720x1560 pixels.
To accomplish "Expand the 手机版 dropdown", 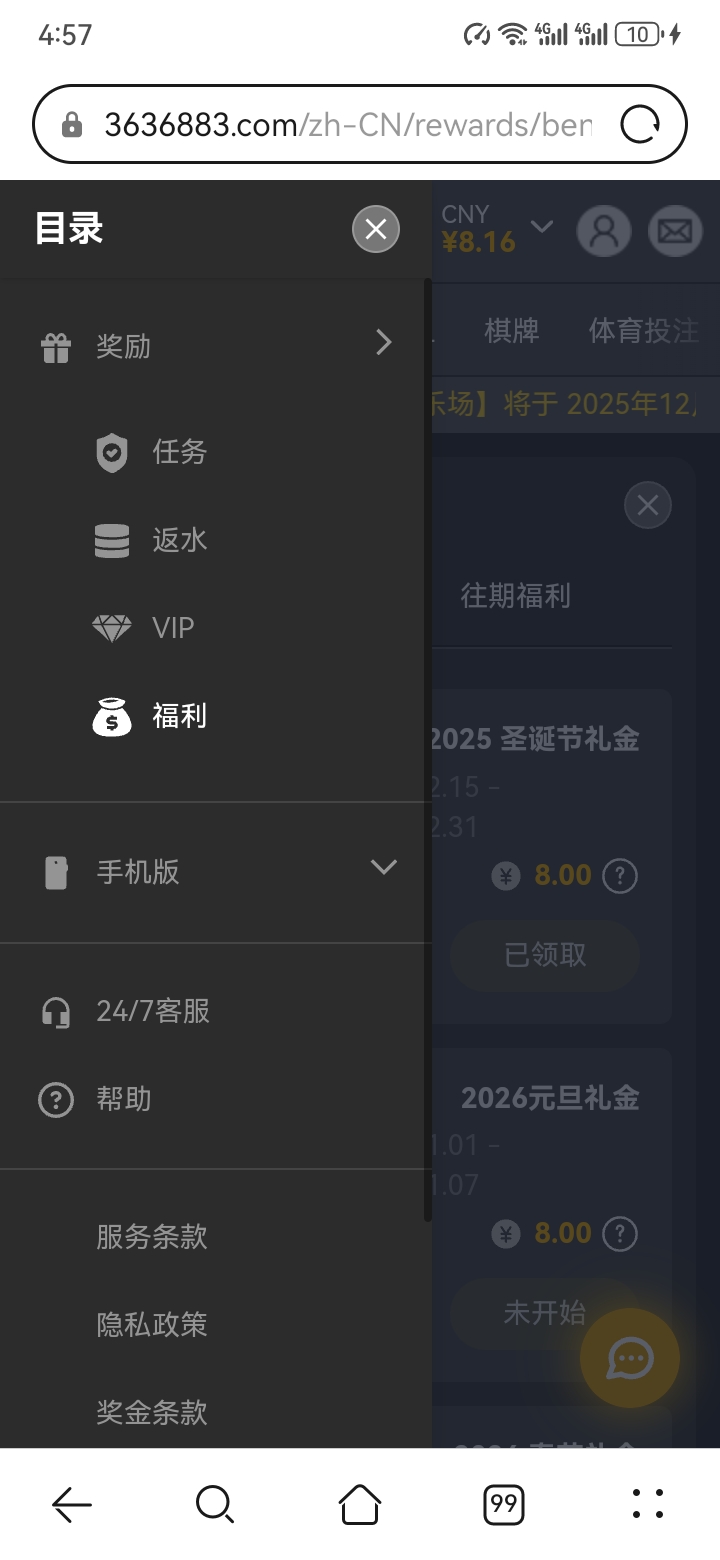I will 383,867.
